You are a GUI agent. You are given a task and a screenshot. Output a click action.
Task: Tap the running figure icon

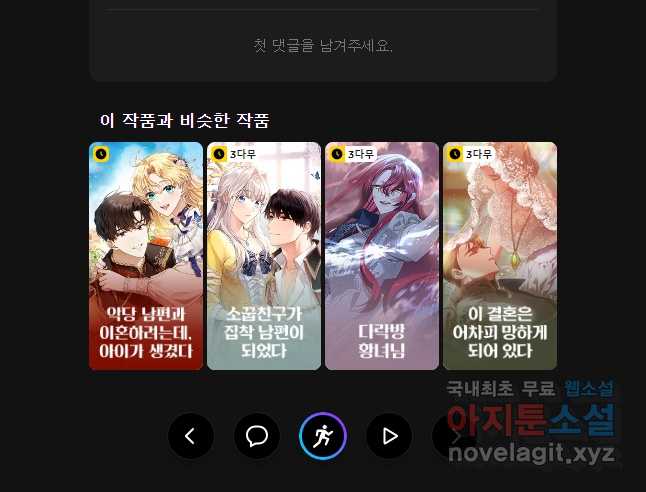pyautogui.click(x=323, y=436)
